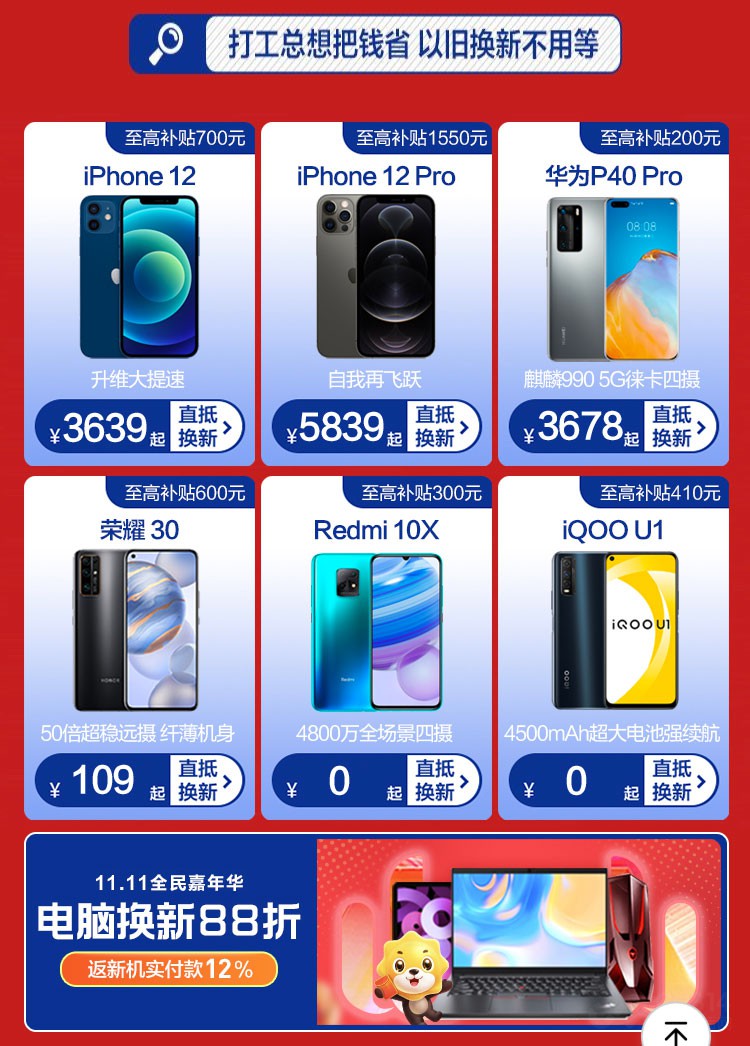Open 直抵换新 for 华为P40 Pro
Screen dimensions: 750x1046
tap(681, 427)
